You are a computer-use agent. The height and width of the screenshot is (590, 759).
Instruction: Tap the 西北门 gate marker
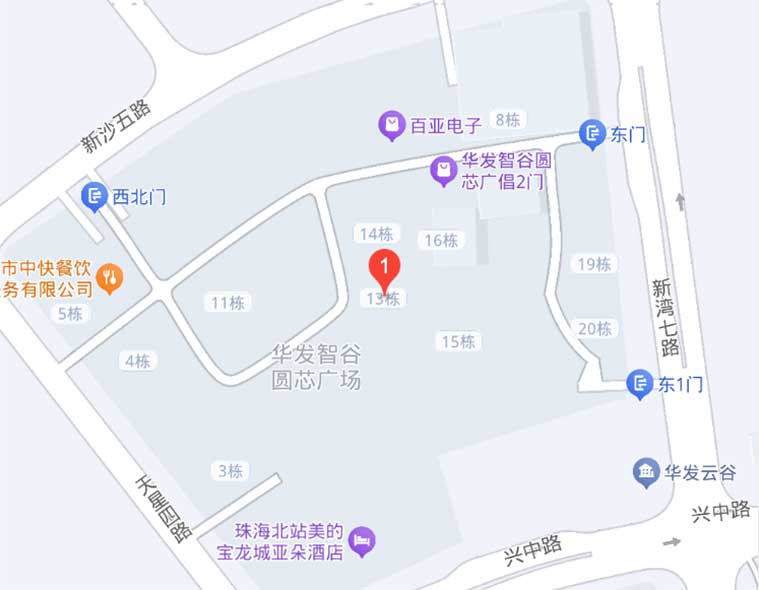[95, 197]
